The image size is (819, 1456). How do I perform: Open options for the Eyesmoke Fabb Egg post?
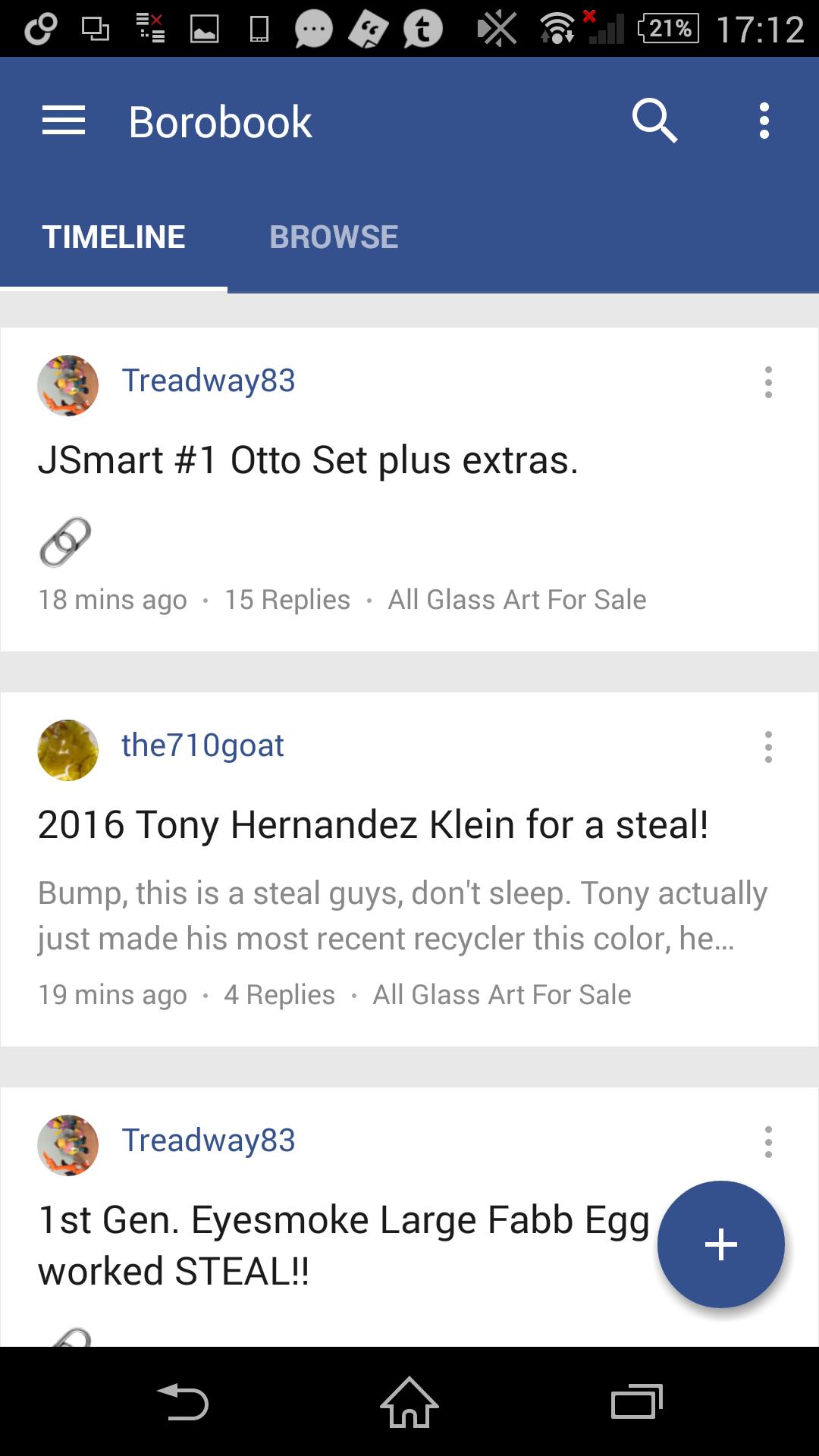point(768,1142)
